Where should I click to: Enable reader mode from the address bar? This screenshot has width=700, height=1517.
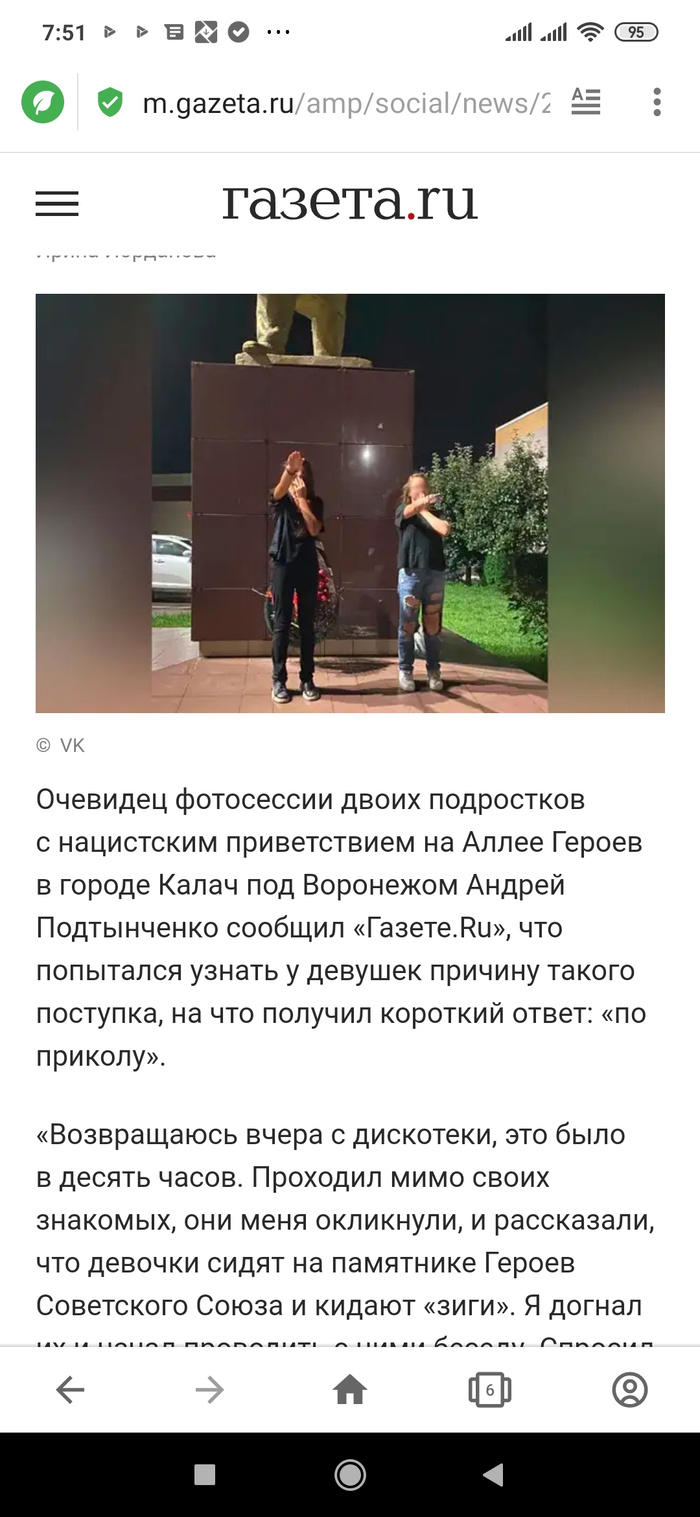[x=586, y=102]
